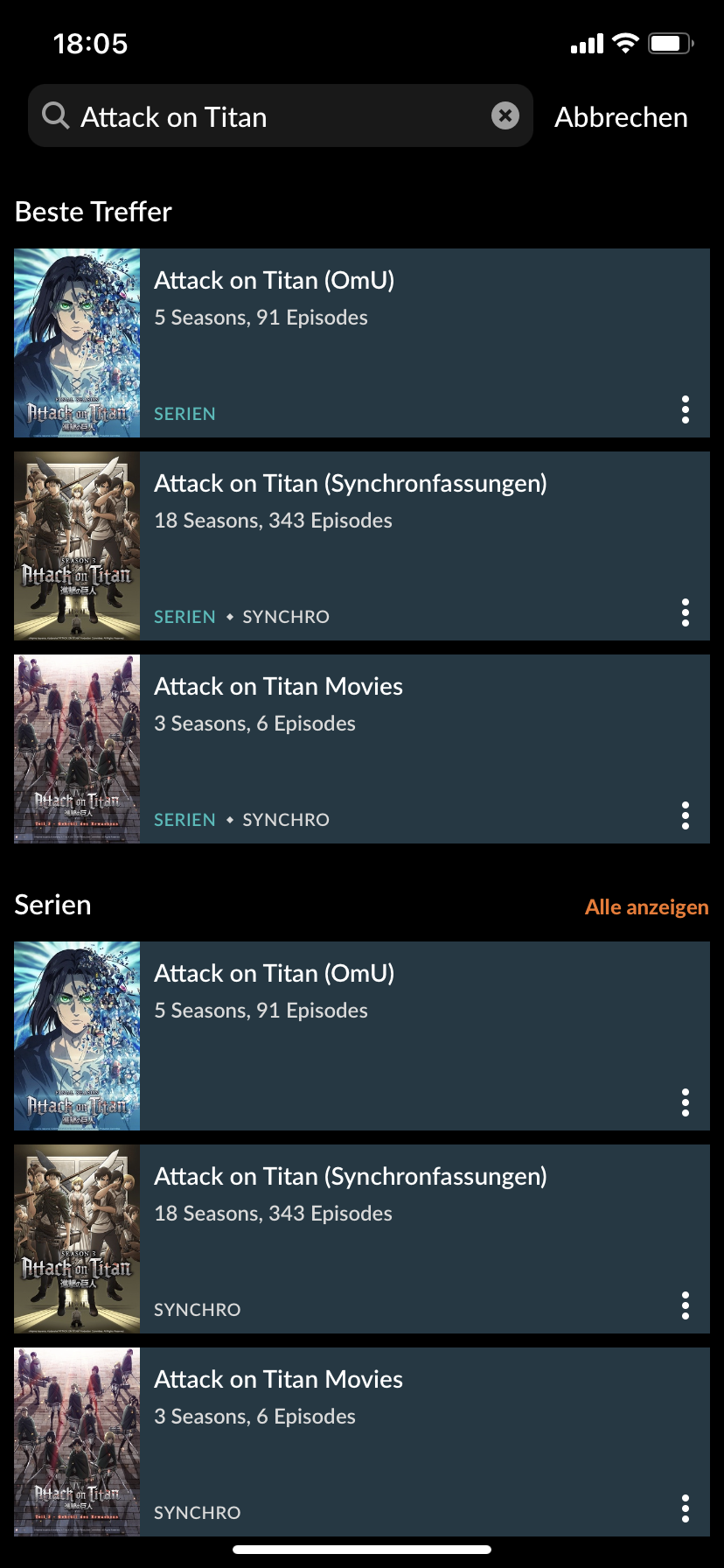The image size is (724, 1568).
Task: Open options for Synchronfassungen in Beste Treffer
Action: click(x=686, y=612)
